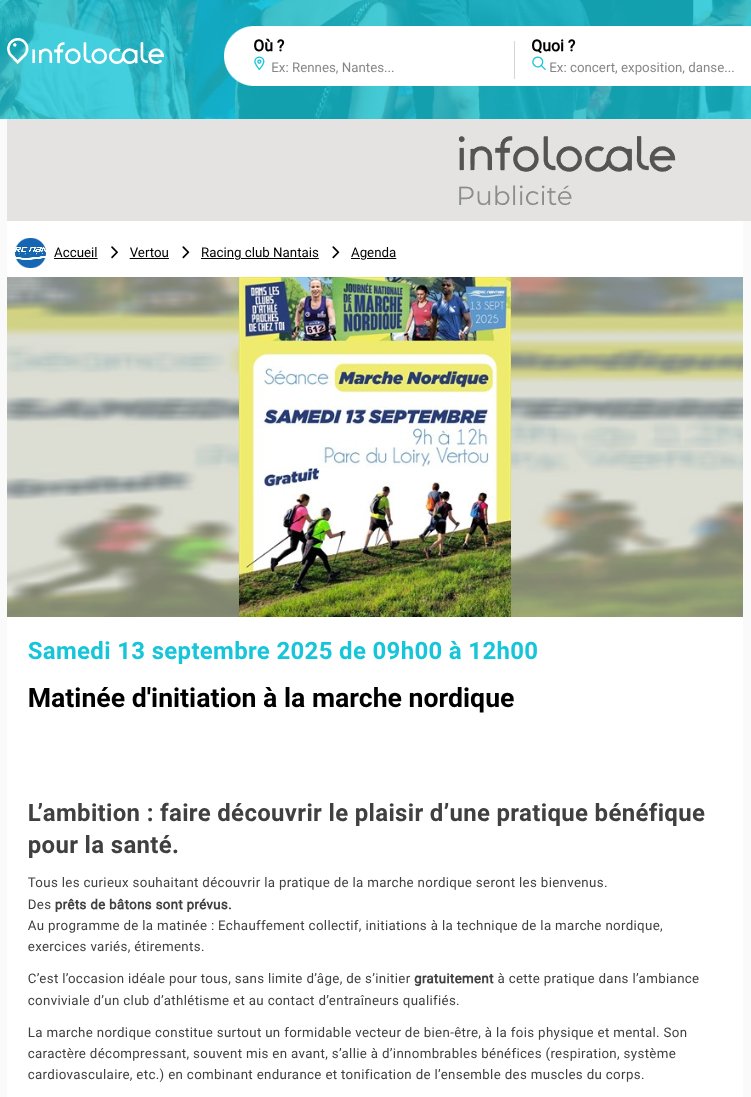Viewport: 751px width, 1097px height.
Task: Open the infolocale Publicité banner
Action: 566,170
